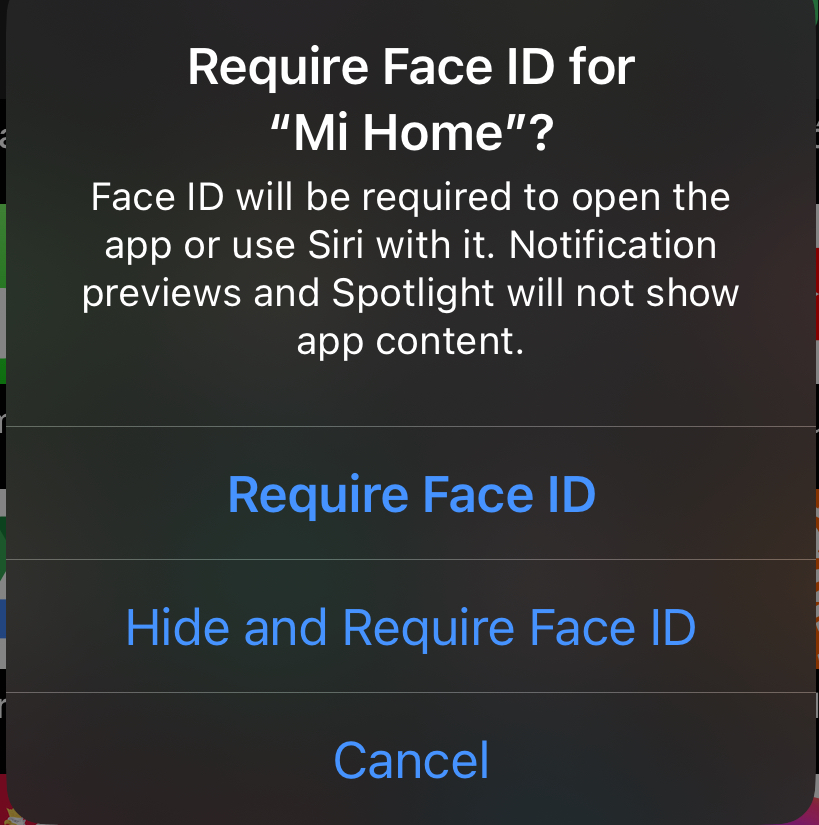This screenshot has height=825, width=819.
Task: Cancel the Face ID dialog
Action: [411, 759]
